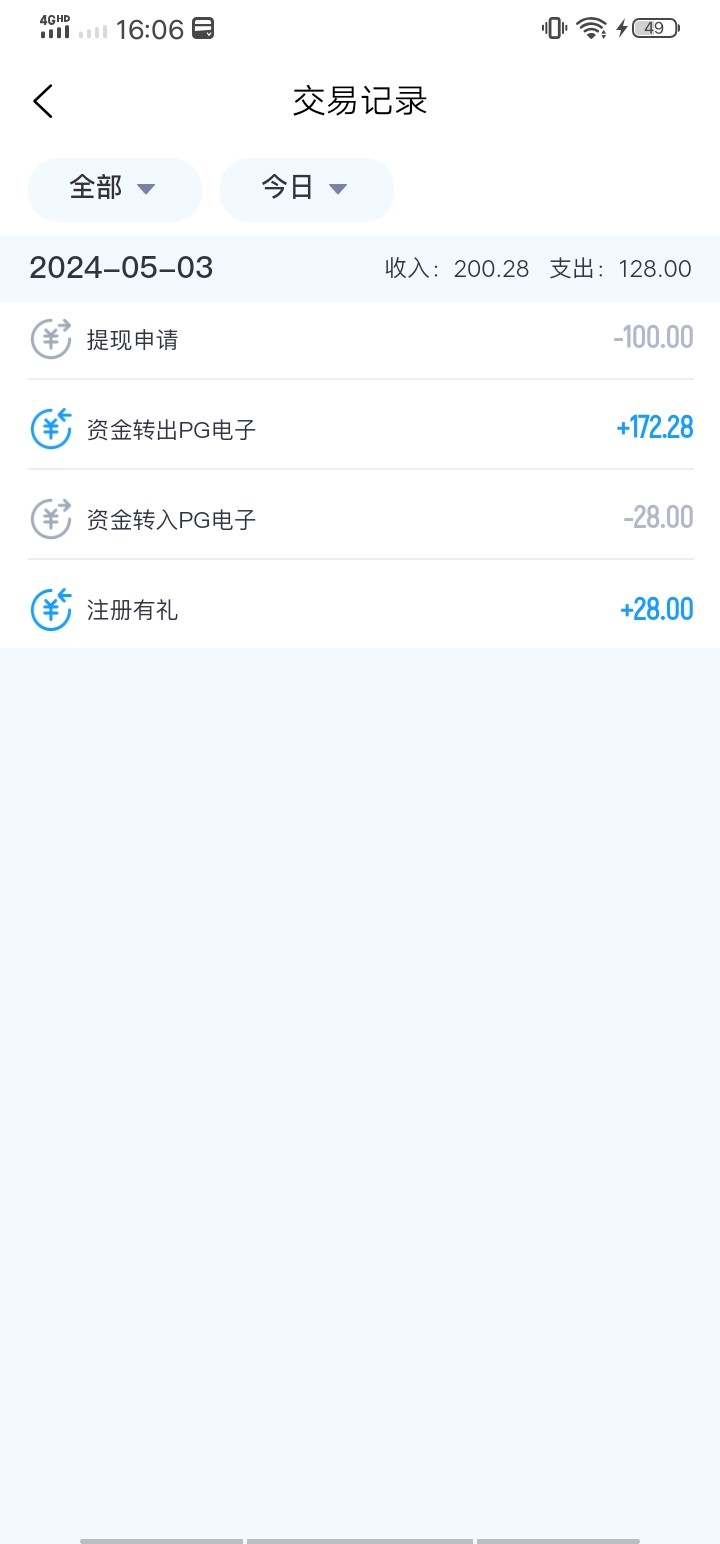Open the 资金转入PG电子 entry

point(360,519)
